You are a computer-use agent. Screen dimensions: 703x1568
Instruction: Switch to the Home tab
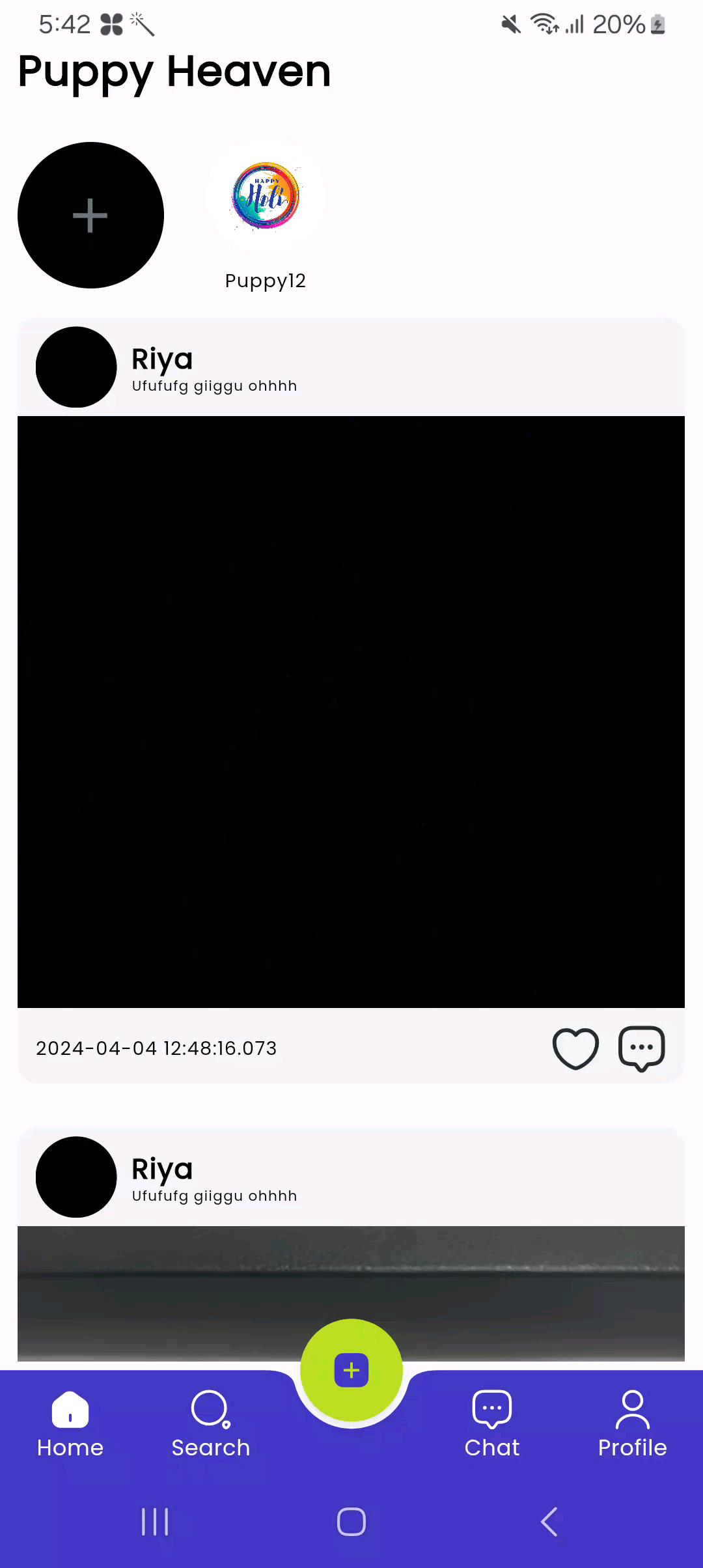70,1424
